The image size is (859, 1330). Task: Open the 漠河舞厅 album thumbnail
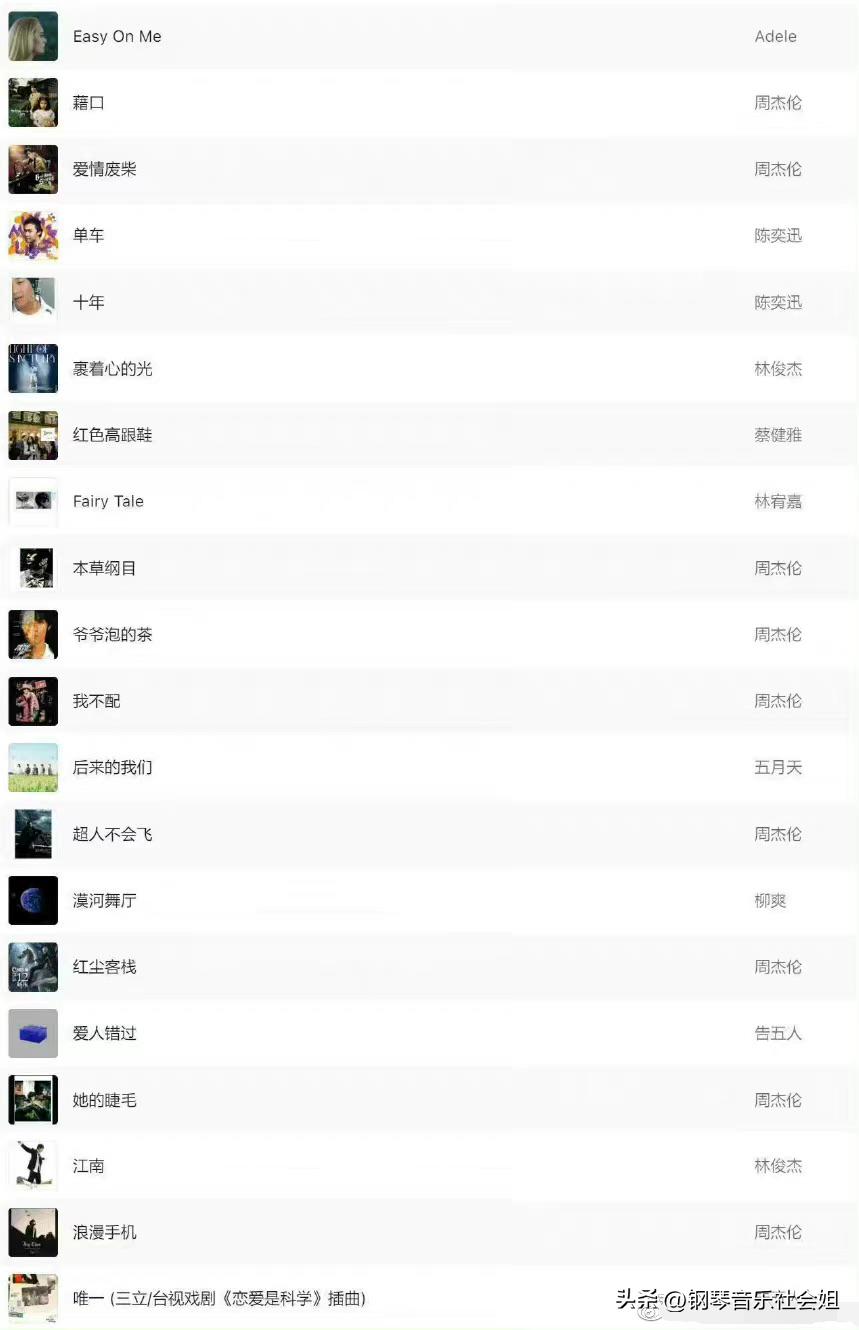[x=33, y=900]
